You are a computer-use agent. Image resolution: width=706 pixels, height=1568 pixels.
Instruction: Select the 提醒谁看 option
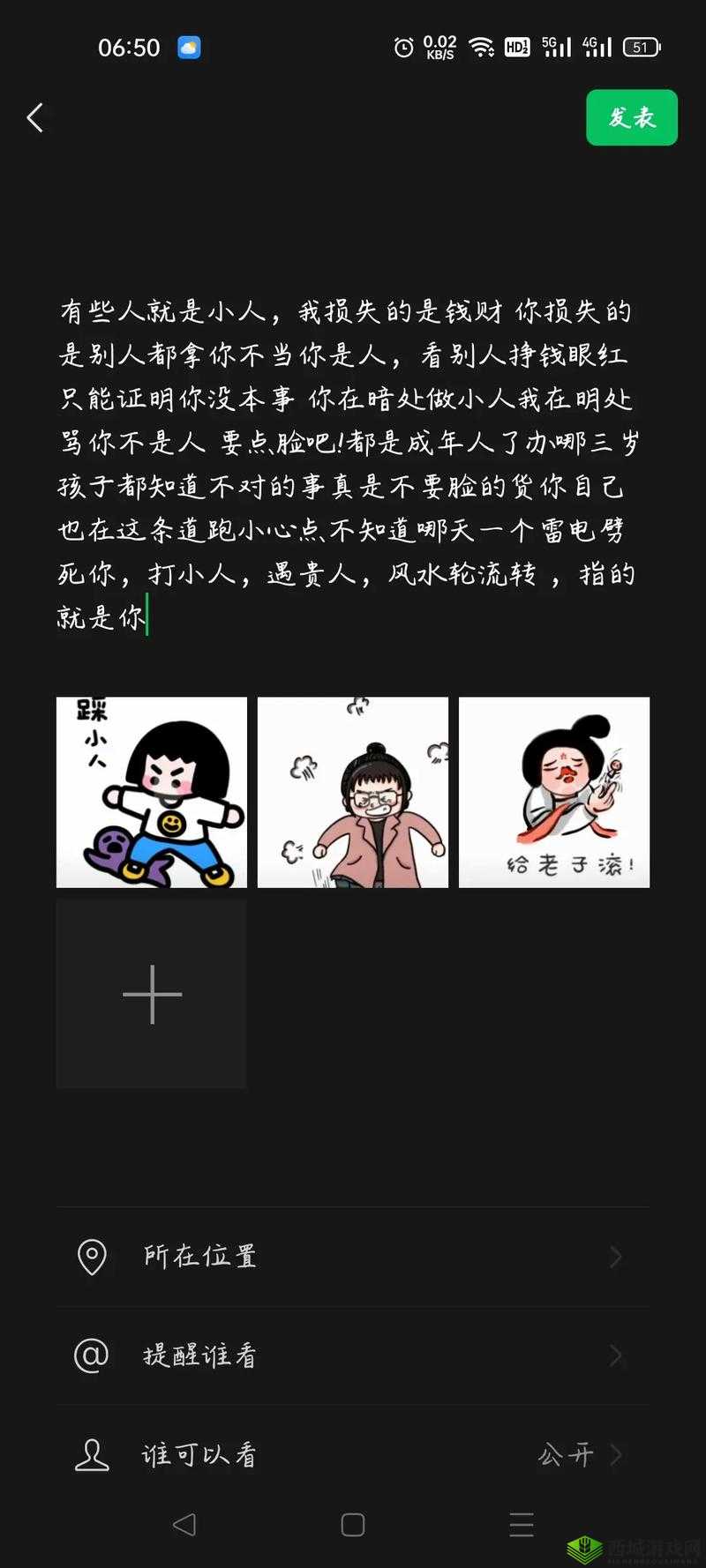tap(199, 1355)
